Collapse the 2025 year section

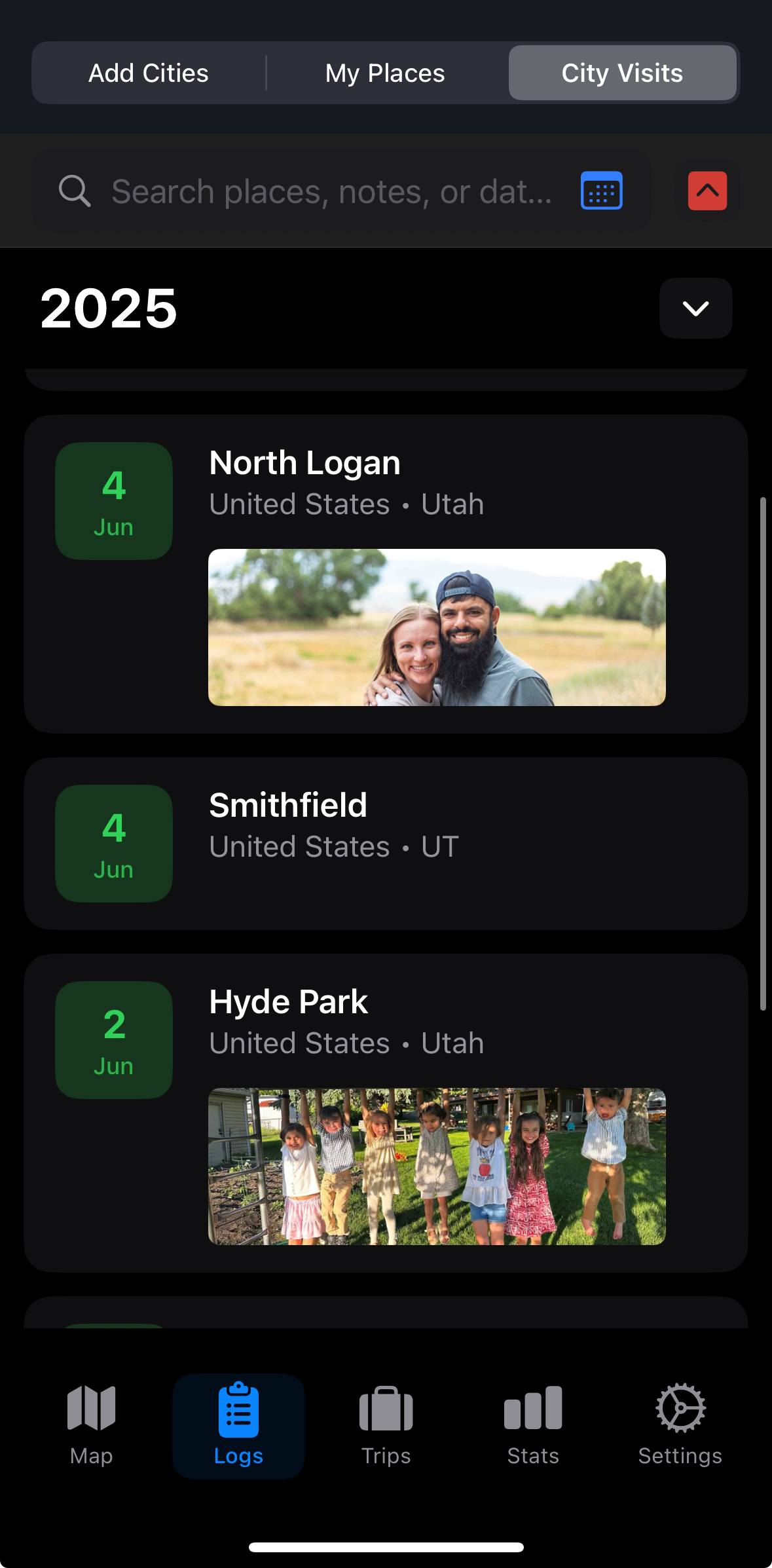tap(695, 308)
